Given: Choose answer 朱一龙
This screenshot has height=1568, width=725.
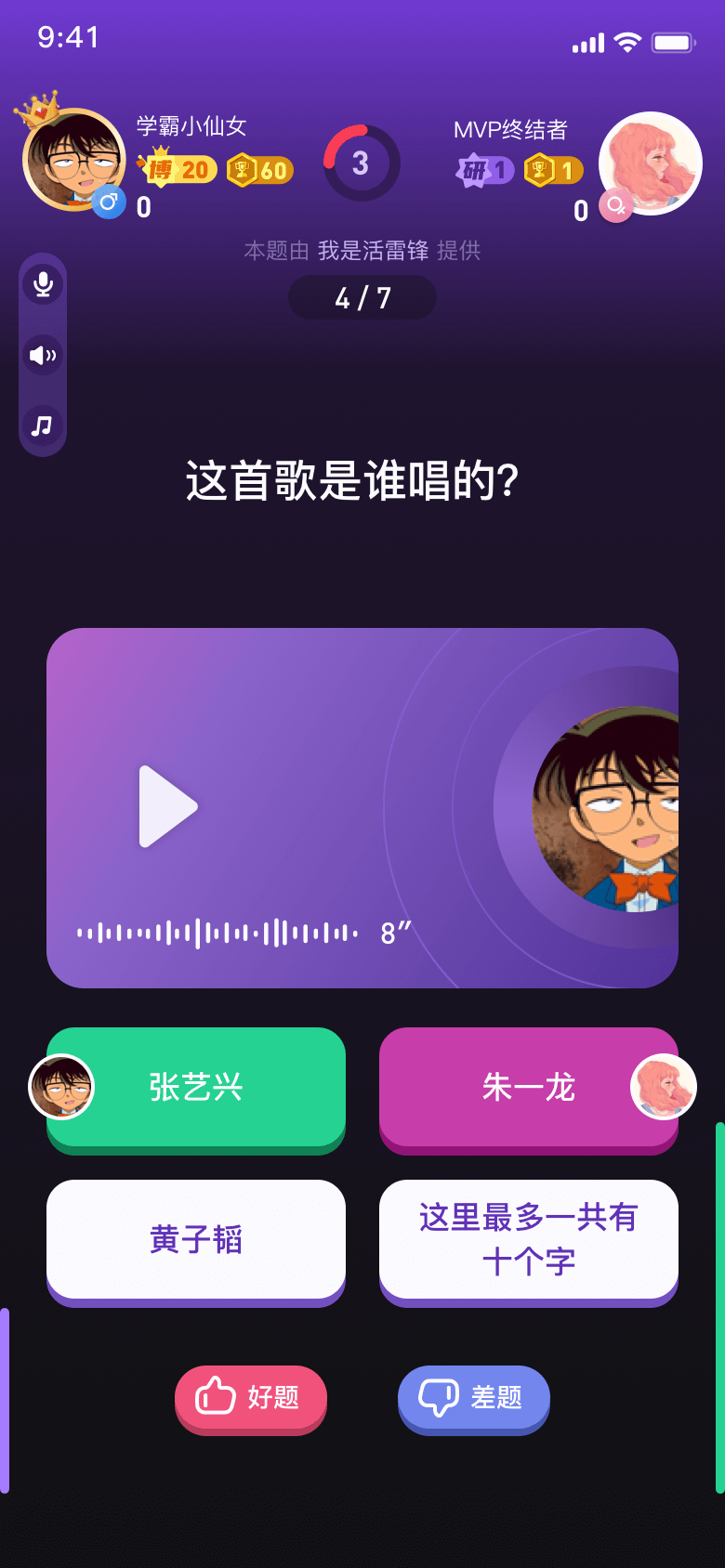Looking at the screenshot, I should click(x=528, y=1087).
